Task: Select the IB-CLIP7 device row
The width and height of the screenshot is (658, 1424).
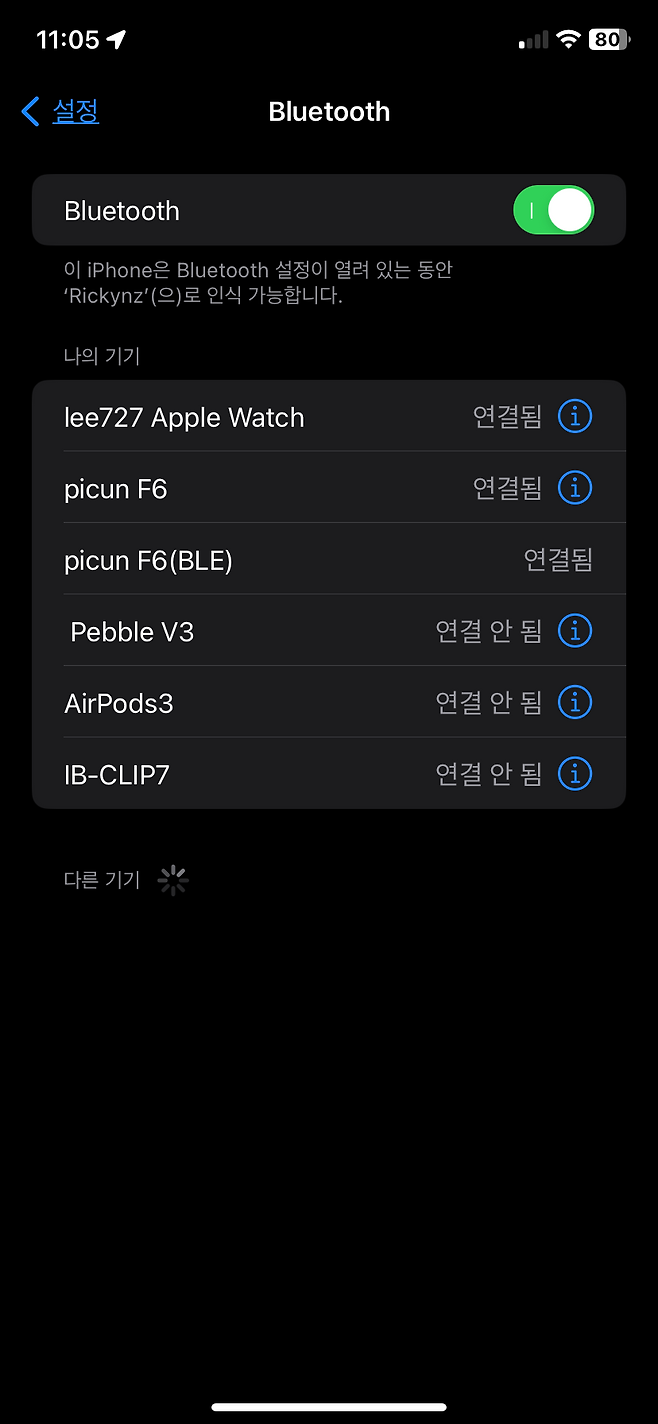Action: (x=250, y=774)
